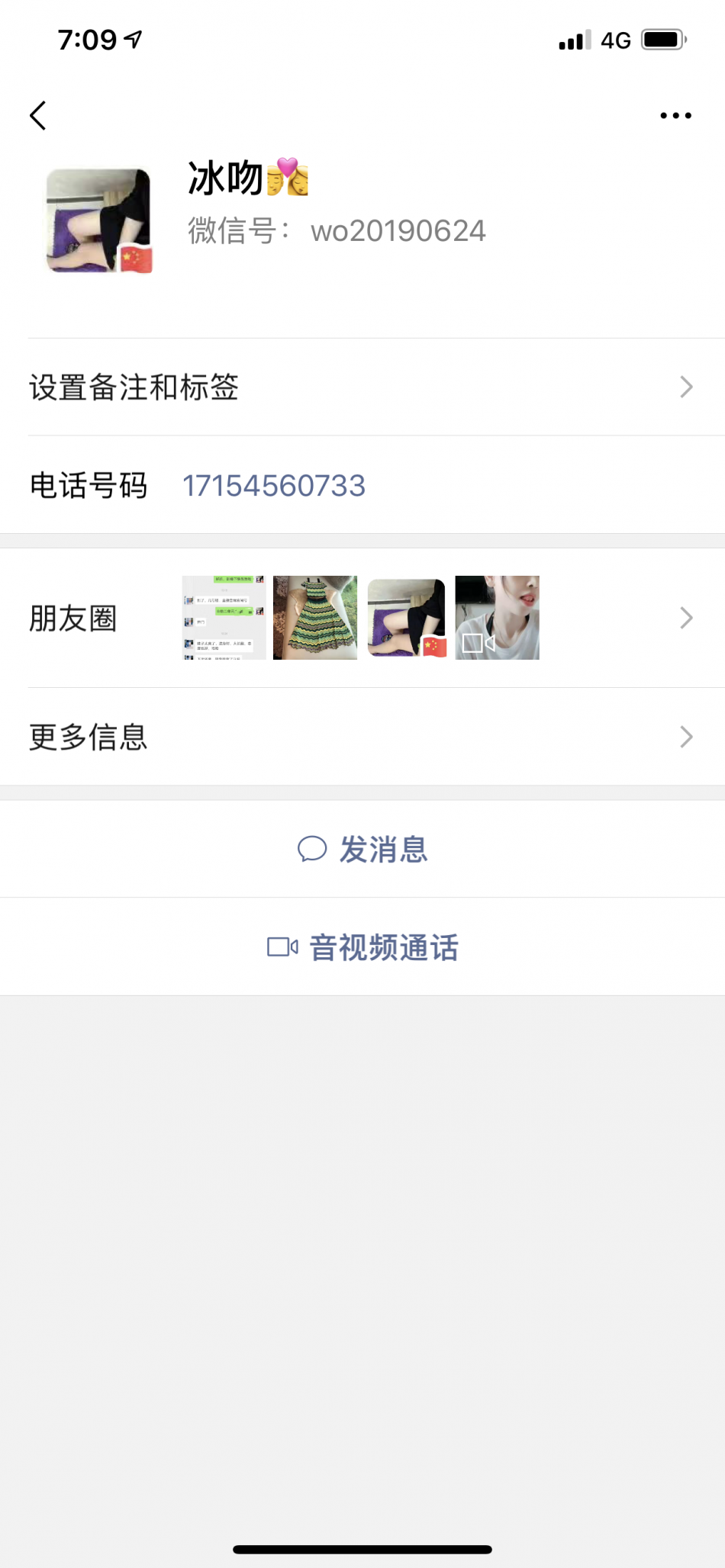Open the three-dot more options menu
The width and height of the screenshot is (725, 1568).
(675, 116)
